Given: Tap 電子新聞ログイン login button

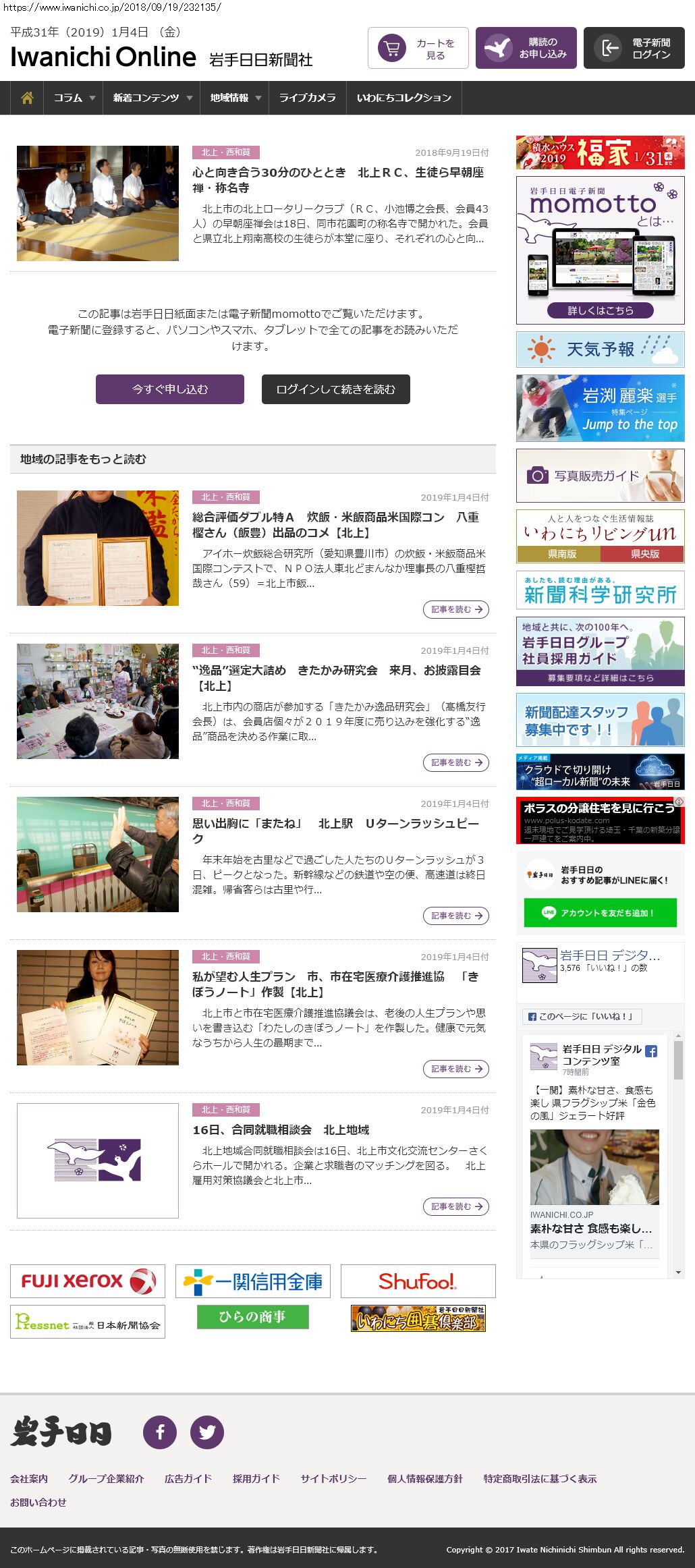Looking at the screenshot, I should coord(634,48).
